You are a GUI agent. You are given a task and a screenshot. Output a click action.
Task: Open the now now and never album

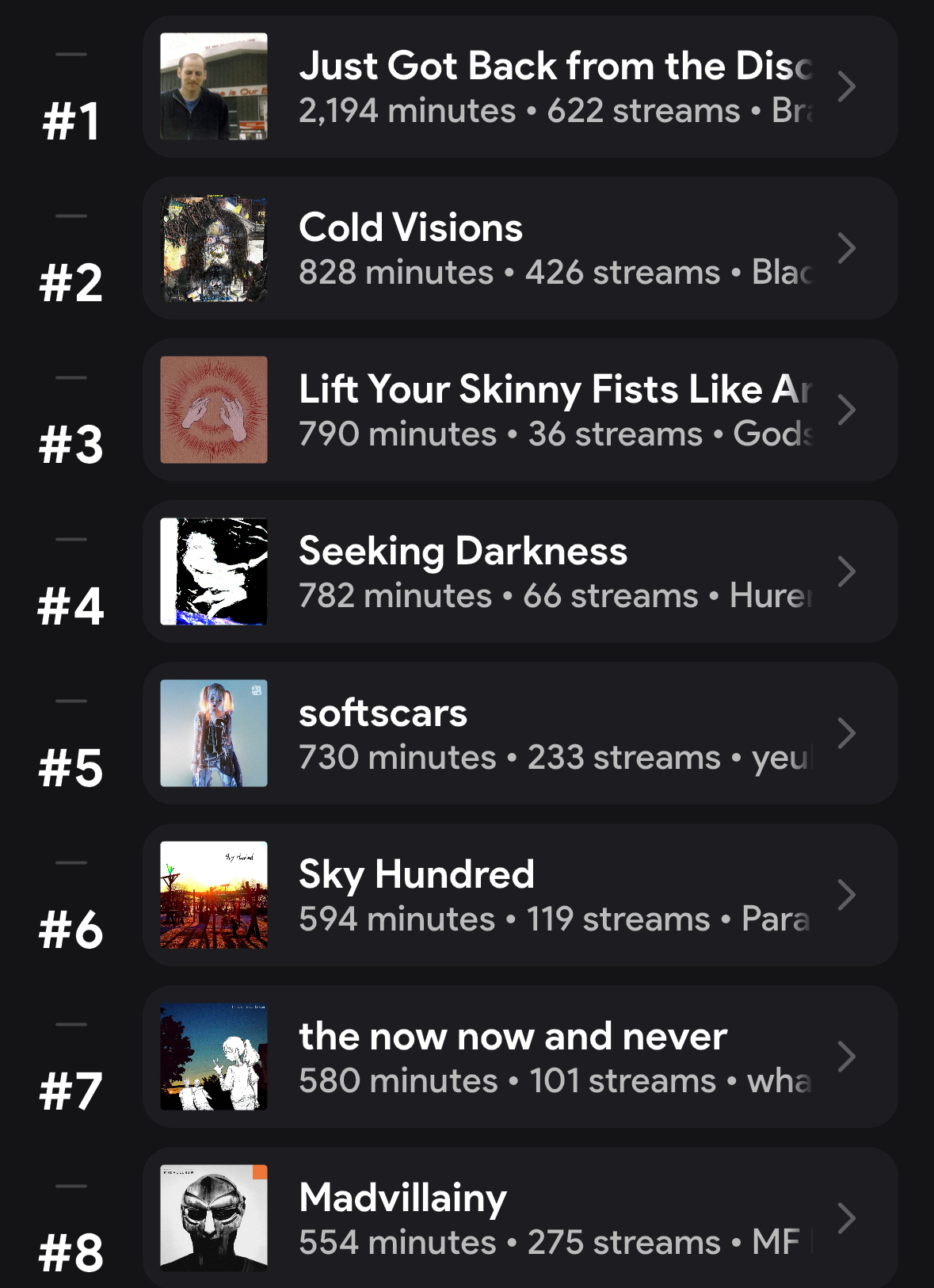(520, 1057)
